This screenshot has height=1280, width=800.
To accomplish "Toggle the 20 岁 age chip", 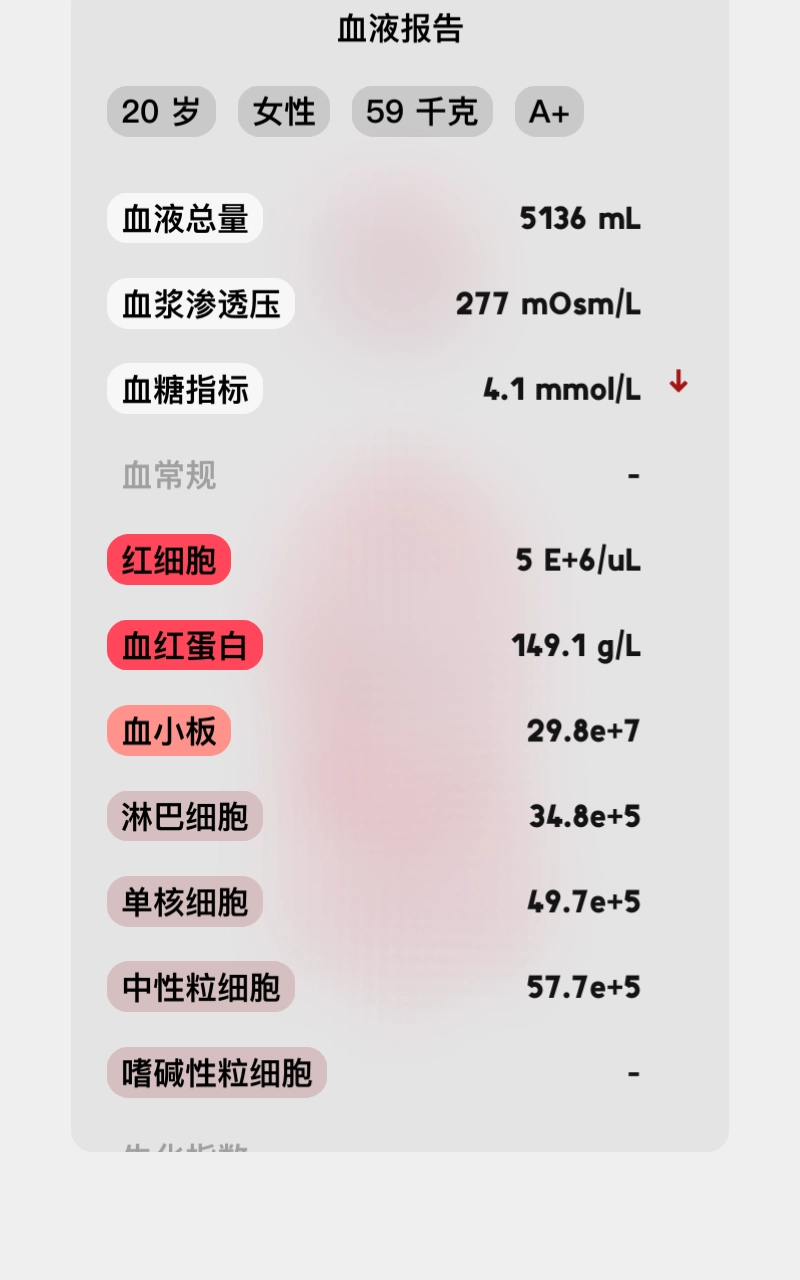I will coord(160,111).
